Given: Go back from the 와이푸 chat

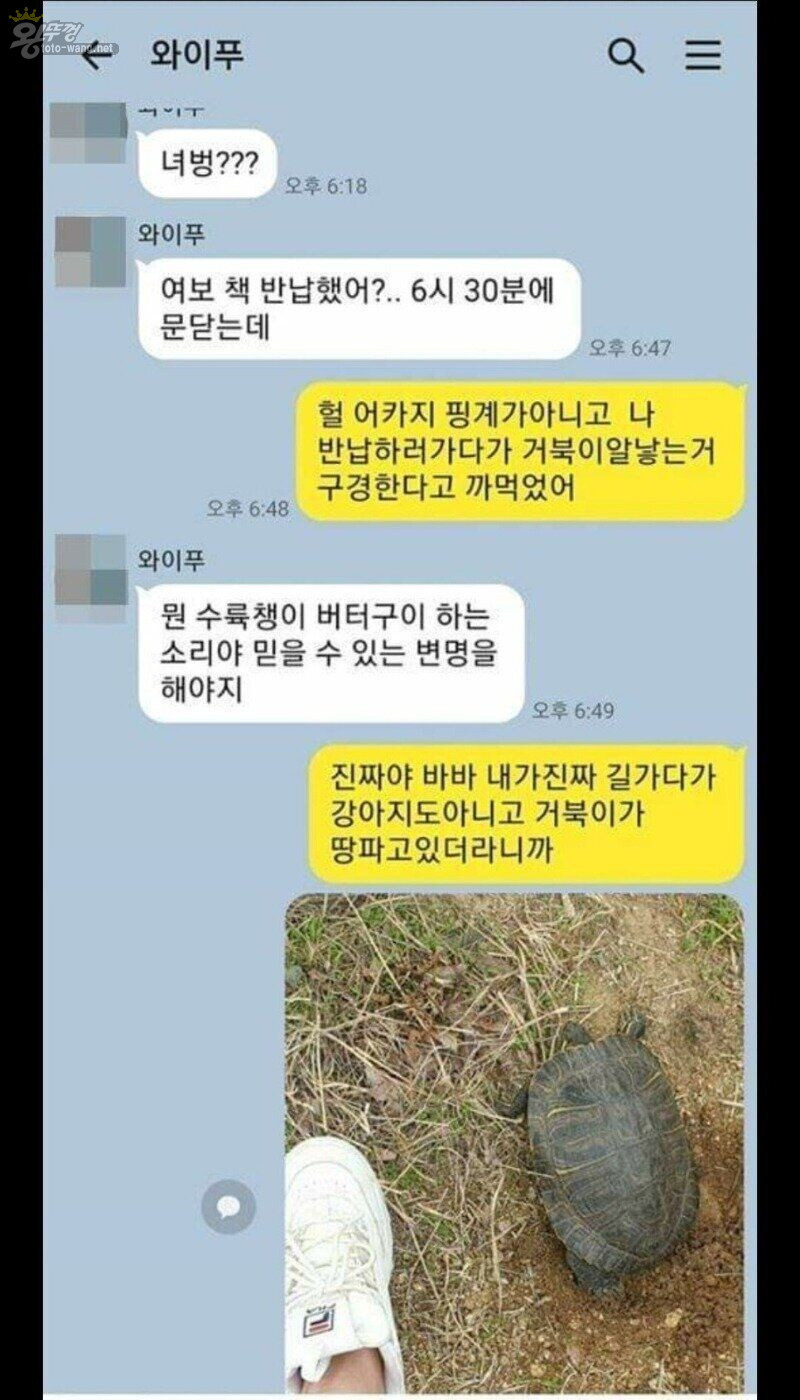Looking at the screenshot, I should pyautogui.click(x=97, y=56).
